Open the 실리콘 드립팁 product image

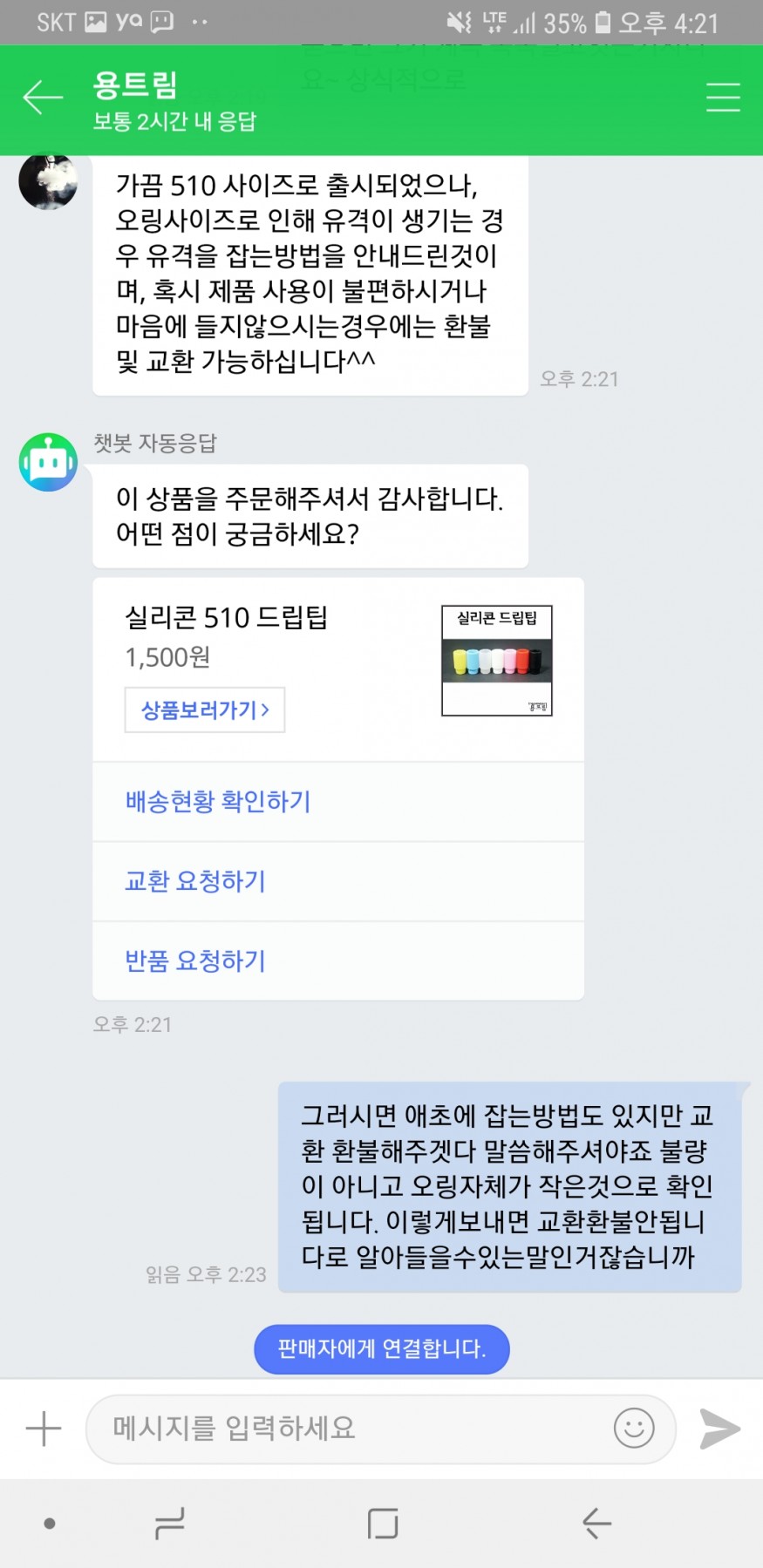point(497,661)
